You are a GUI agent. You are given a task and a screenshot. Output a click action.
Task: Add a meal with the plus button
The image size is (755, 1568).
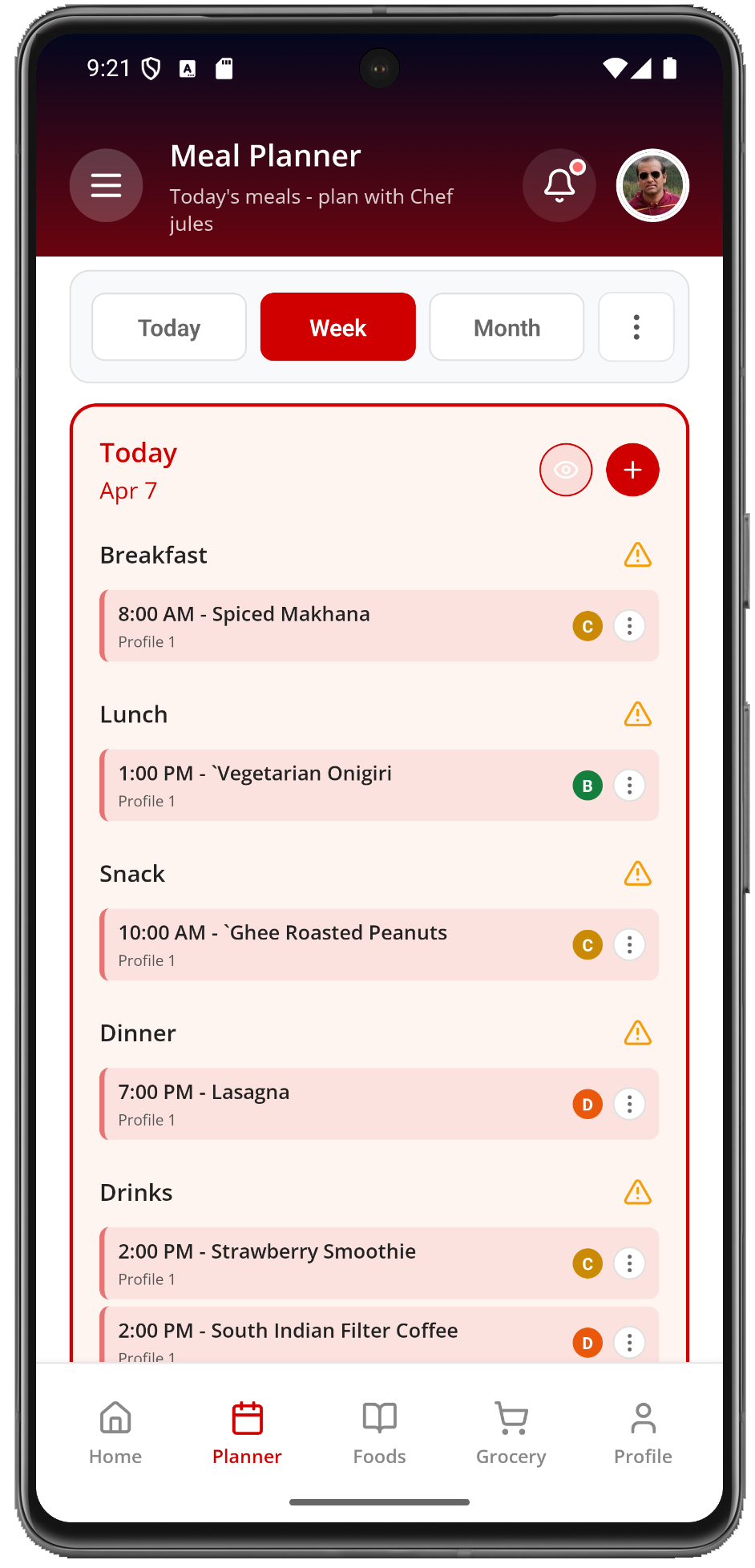632,470
